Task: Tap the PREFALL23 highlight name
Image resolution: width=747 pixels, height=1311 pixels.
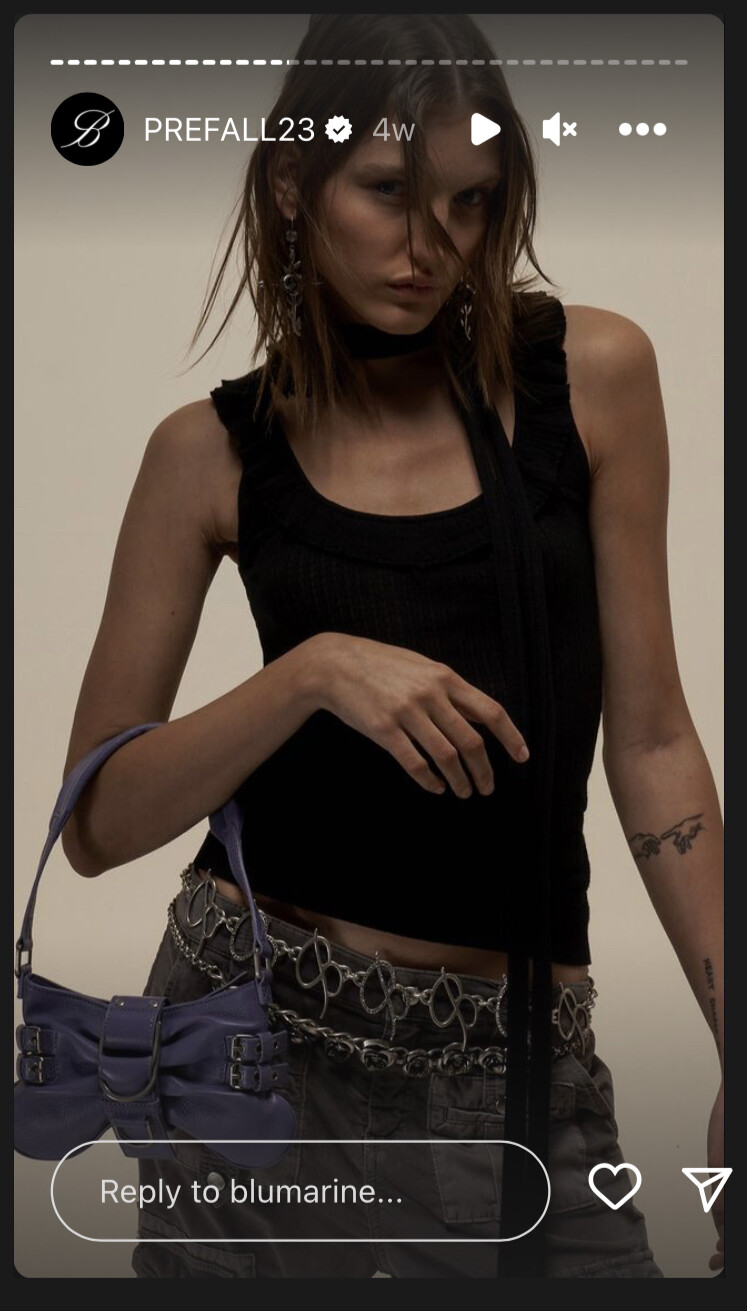Action: (x=229, y=129)
